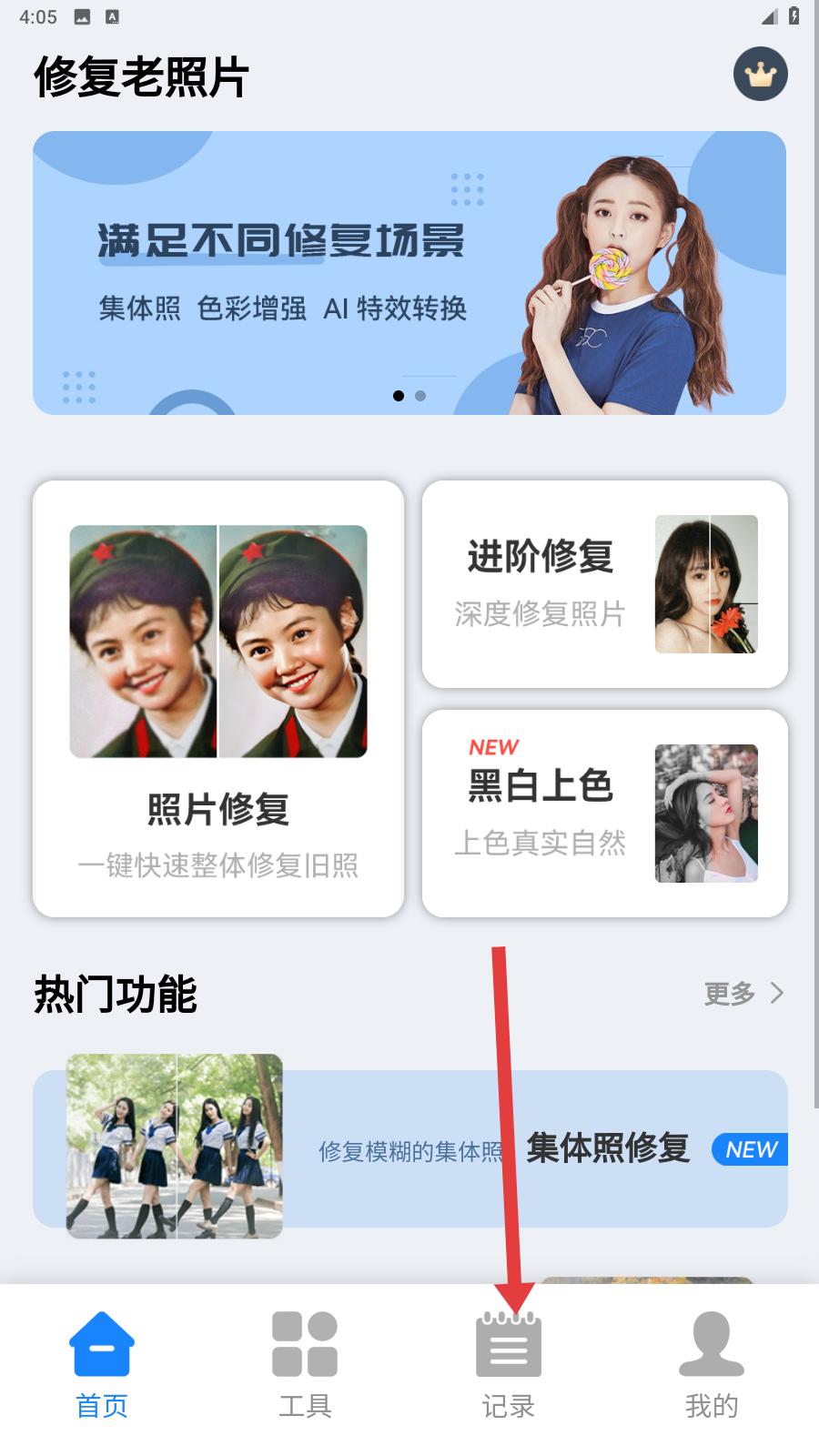Open the 照片修复 card
The width and height of the screenshot is (819, 1456).
click(x=218, y=698)
